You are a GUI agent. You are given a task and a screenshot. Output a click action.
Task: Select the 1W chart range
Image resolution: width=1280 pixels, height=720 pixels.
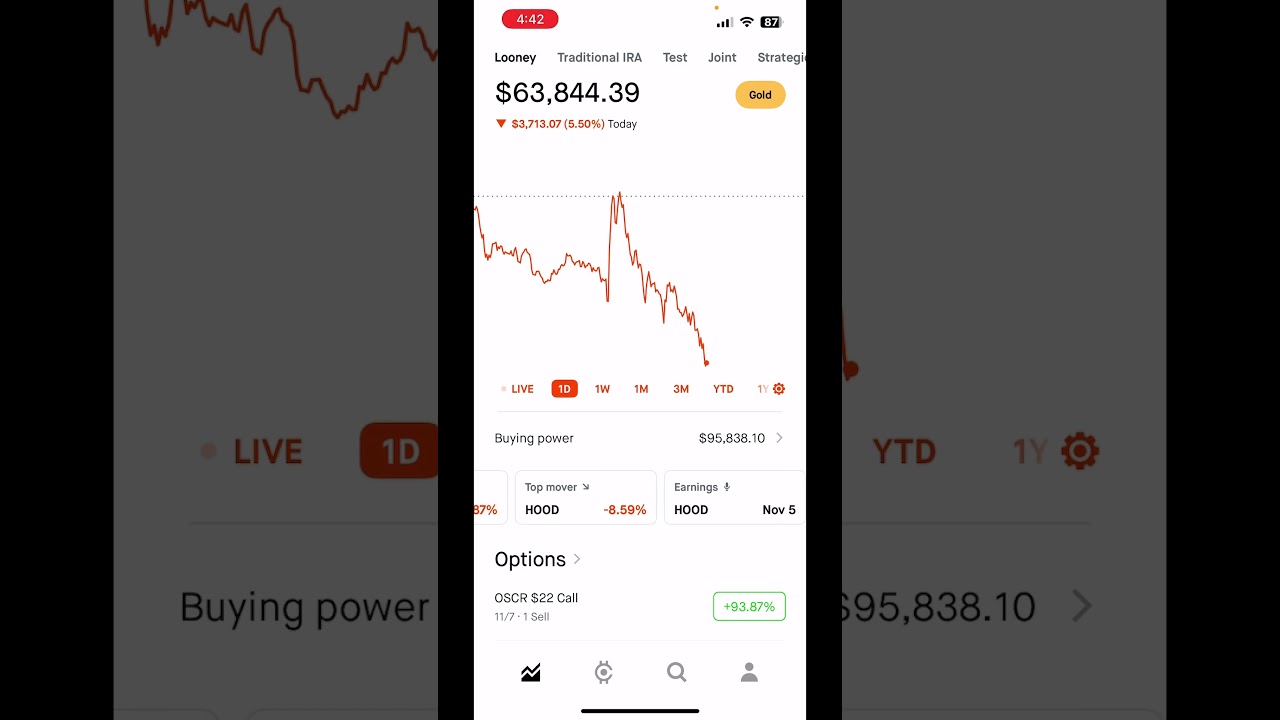(x=602, y=389)
